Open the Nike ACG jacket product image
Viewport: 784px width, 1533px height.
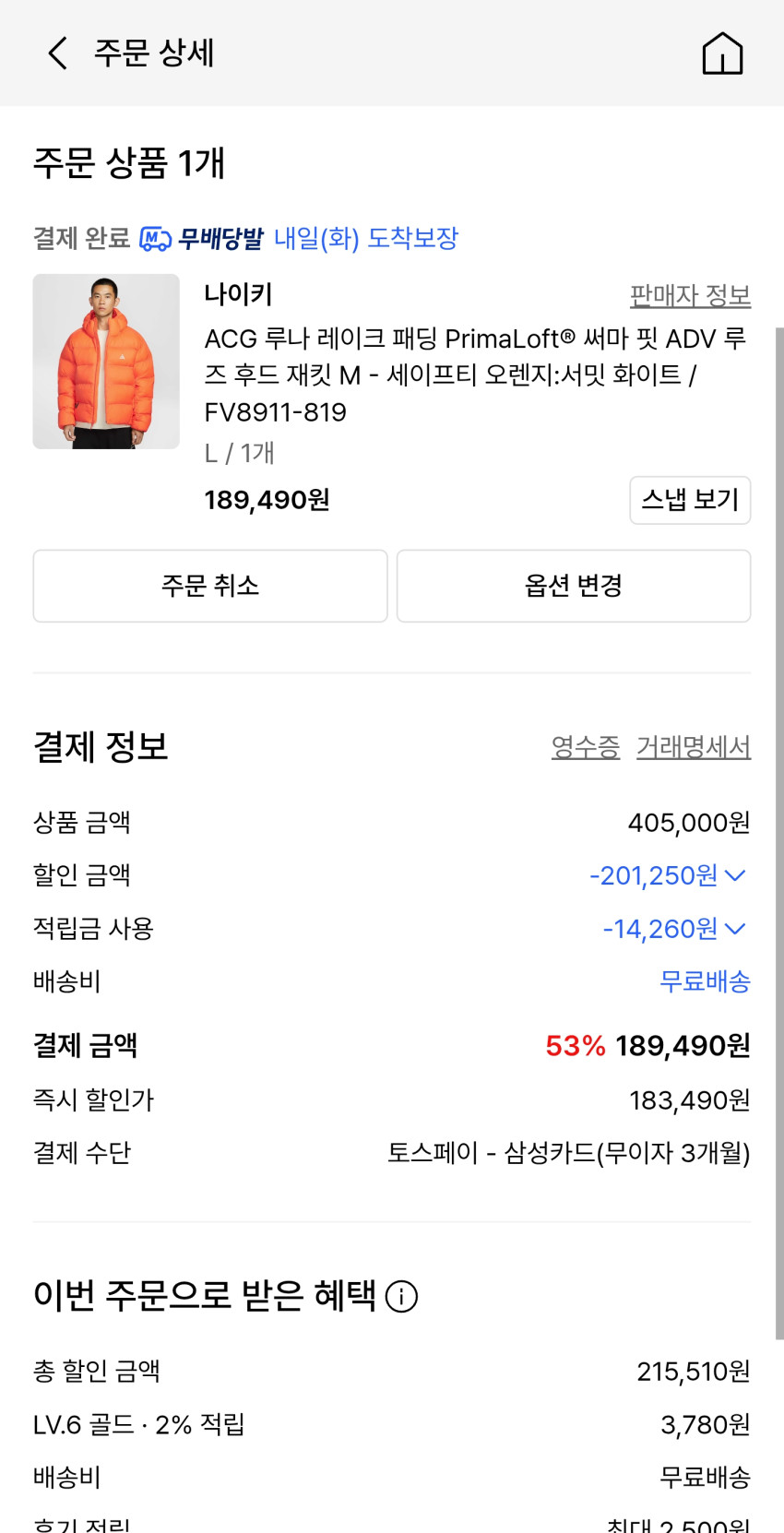pyautogui.click(x=106, y=362)
